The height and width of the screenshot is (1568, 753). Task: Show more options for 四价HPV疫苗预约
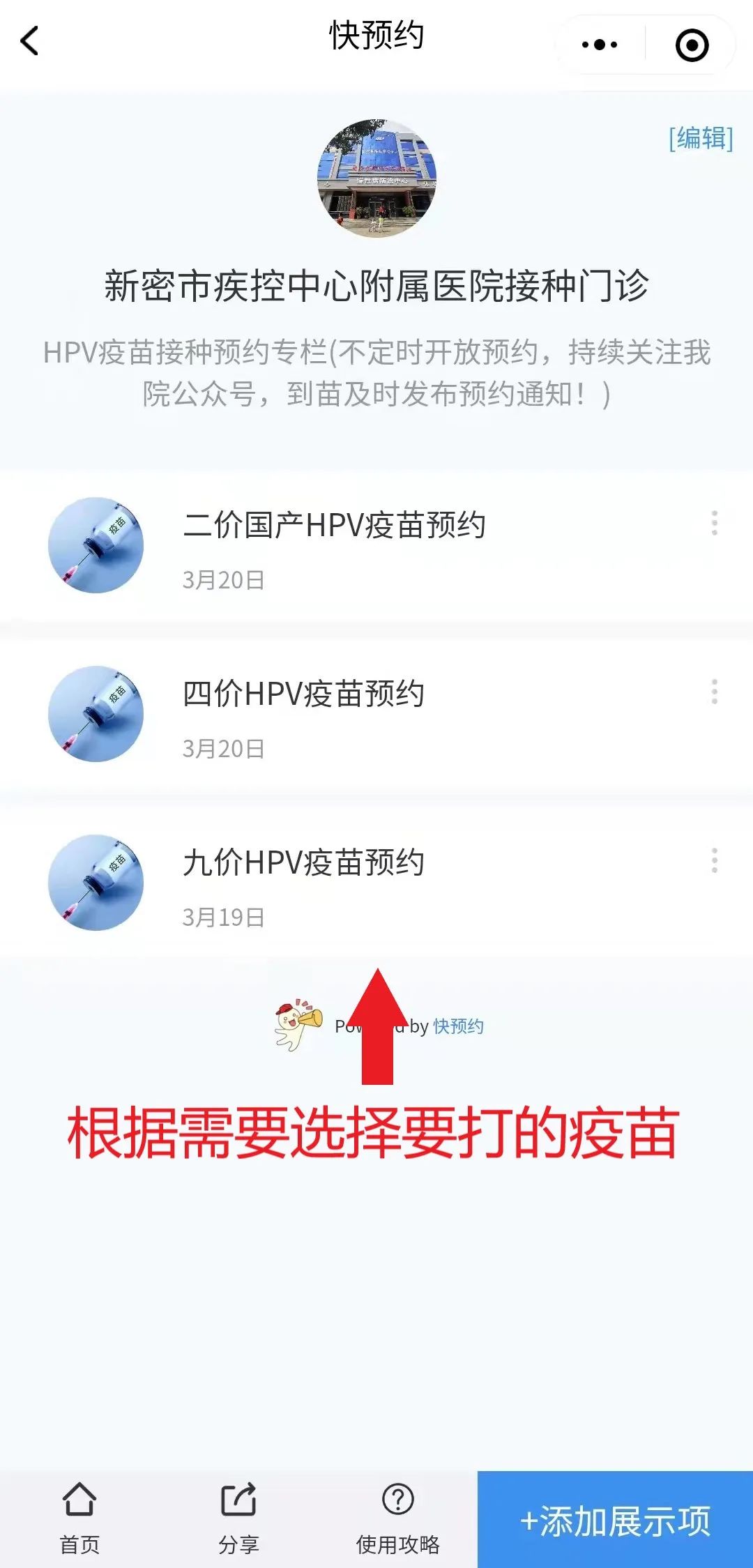(715, 692)
